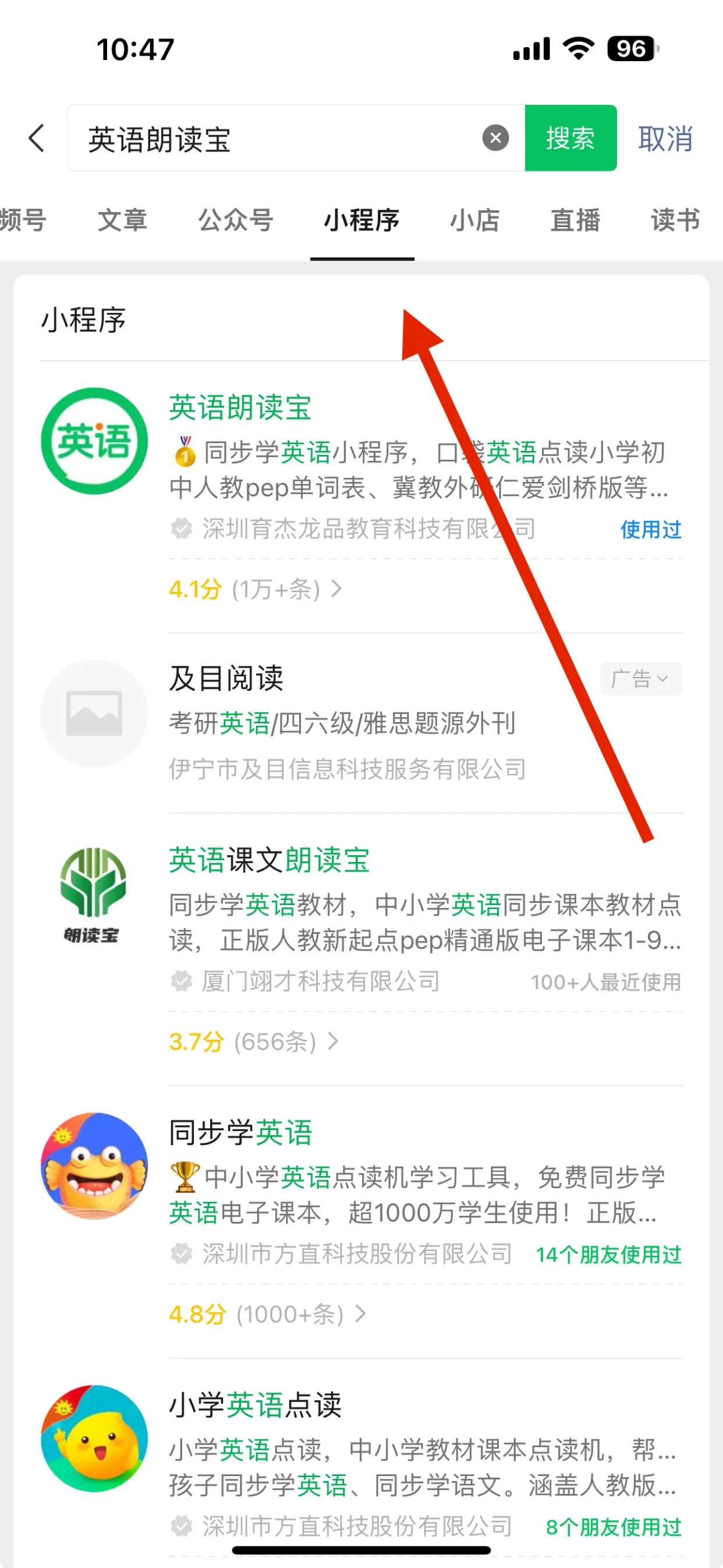Expand the 3.7分 (656条) reviews arrow
The height and width of the screenshot is (1568, 723).
coord(333,1042)
